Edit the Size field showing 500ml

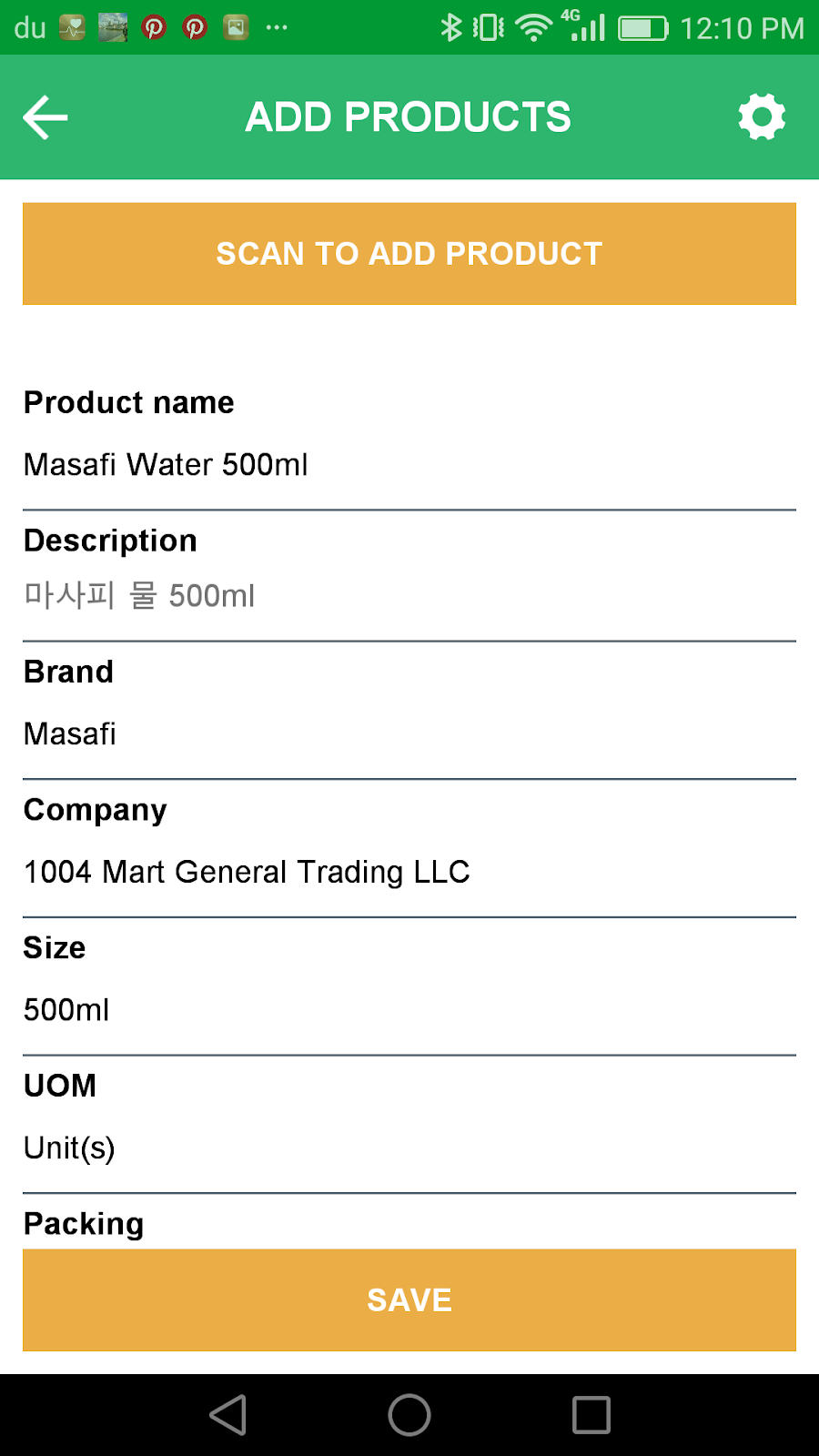pyautogui.click(x=409, y=1010)
